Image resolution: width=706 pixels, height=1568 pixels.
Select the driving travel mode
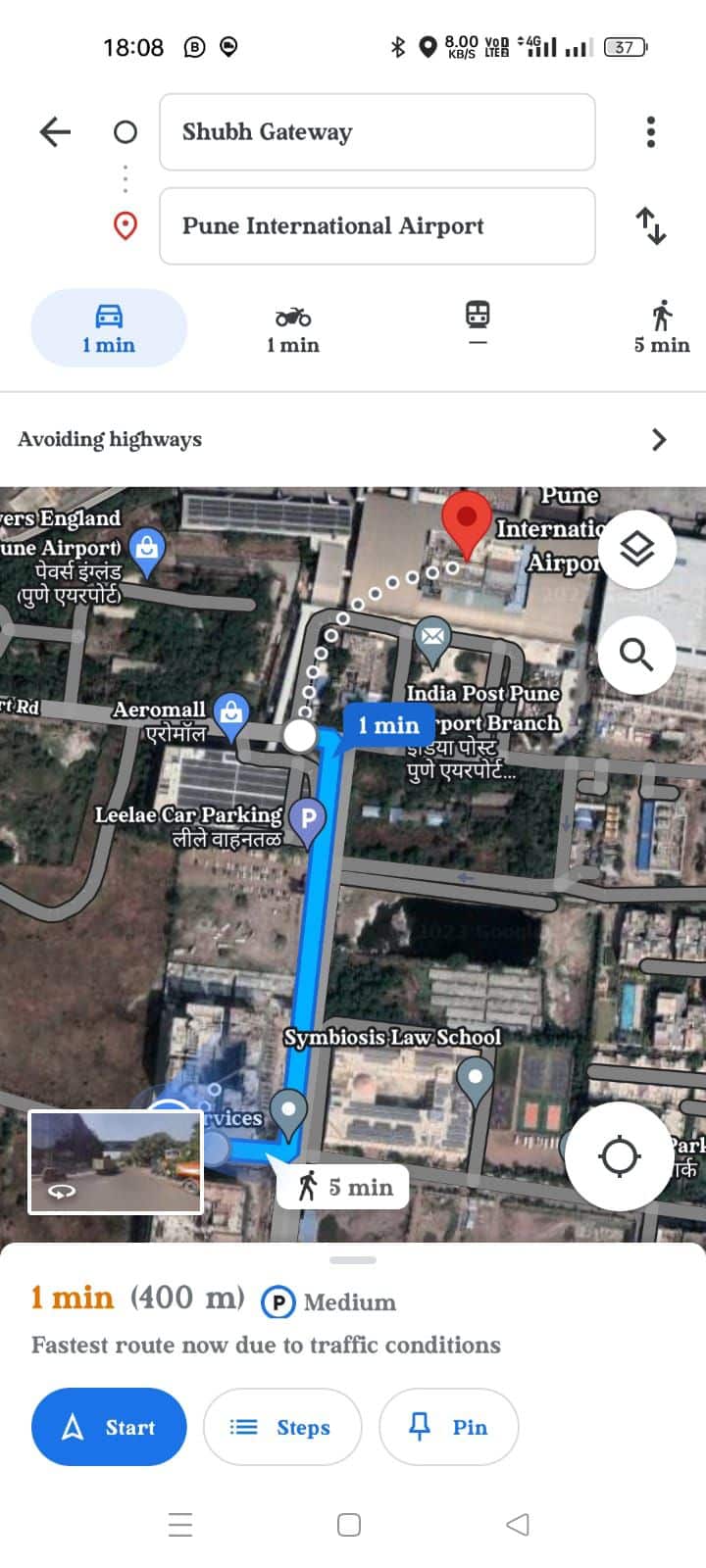[x=109, y=327]
